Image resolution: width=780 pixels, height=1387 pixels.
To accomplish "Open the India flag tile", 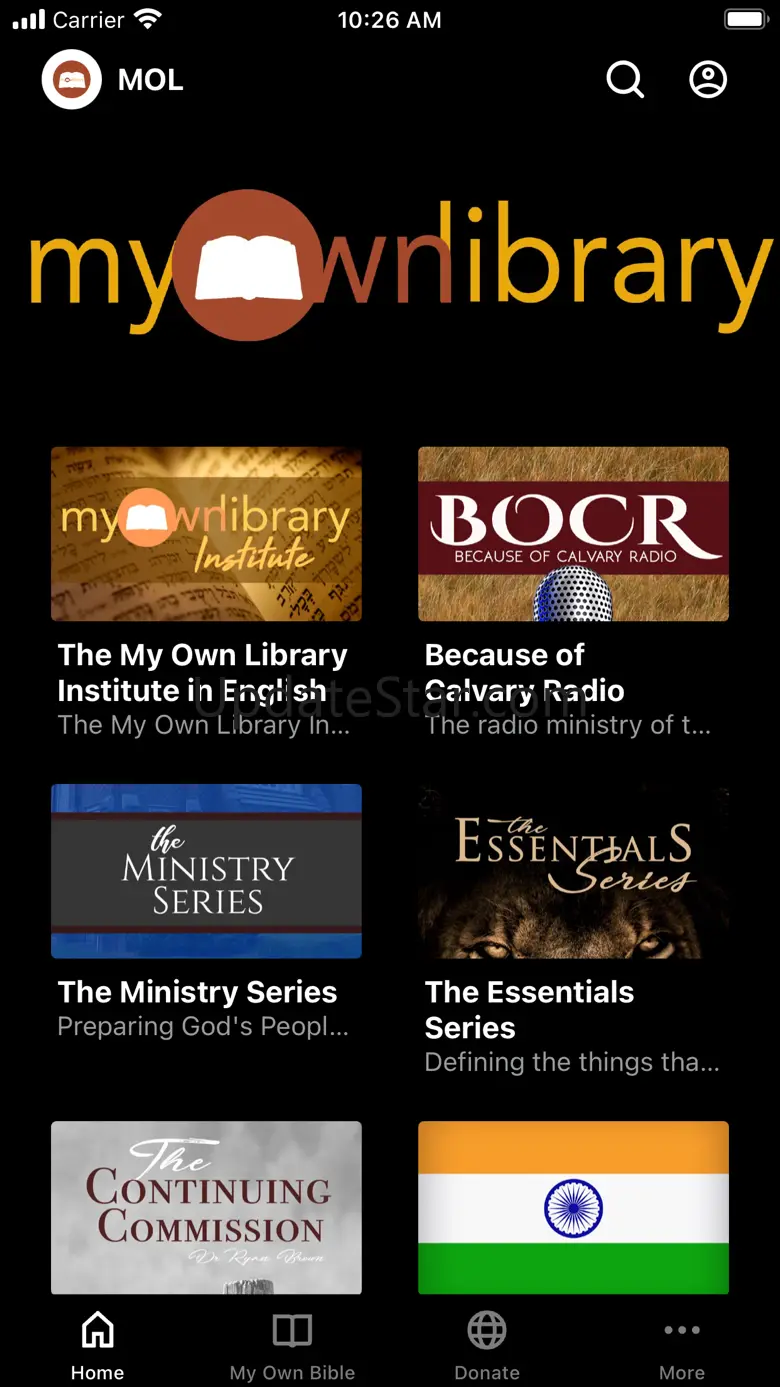I will (573, 1207).
